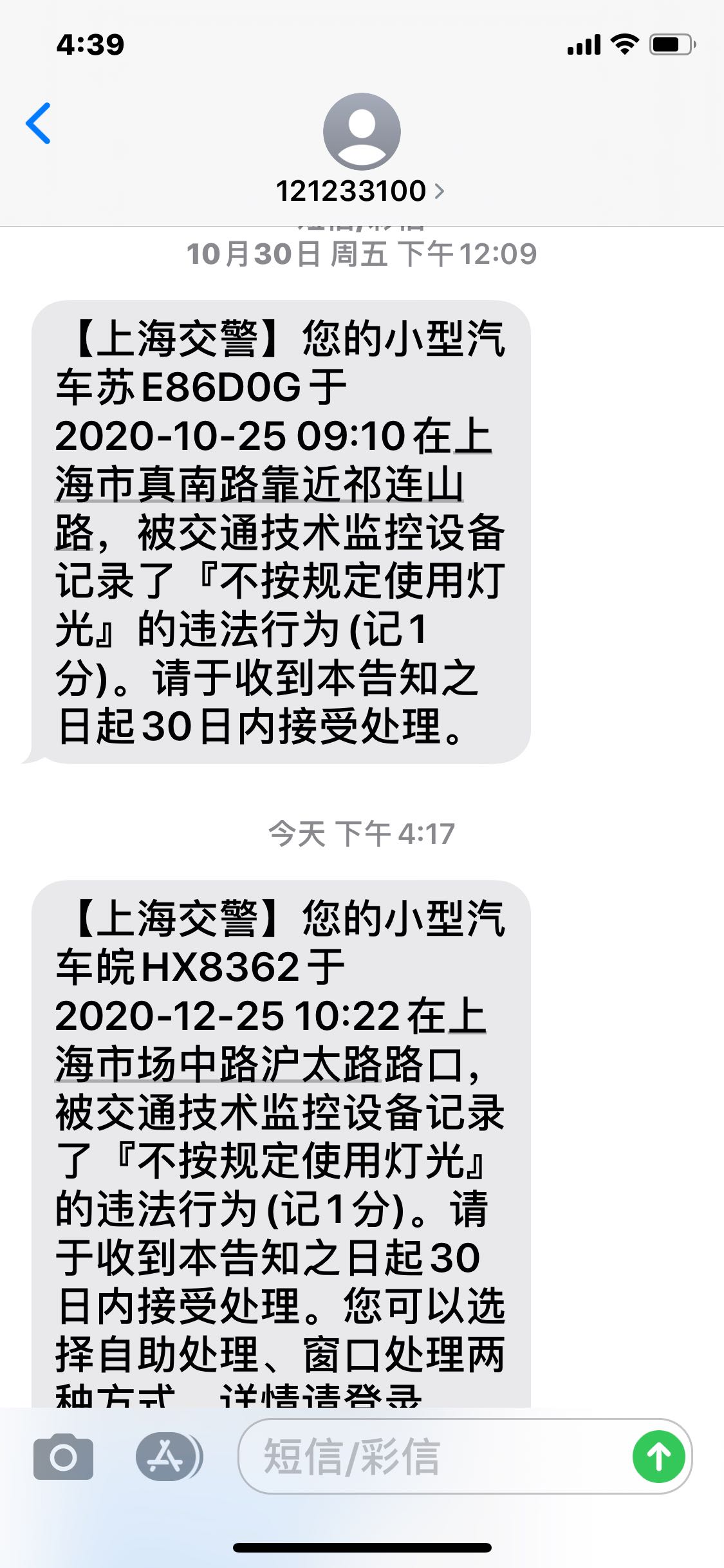The width and height of the screenshot is (724, 1568).
Task: Send the message with green arrow
Action: tap(658, 1457)
